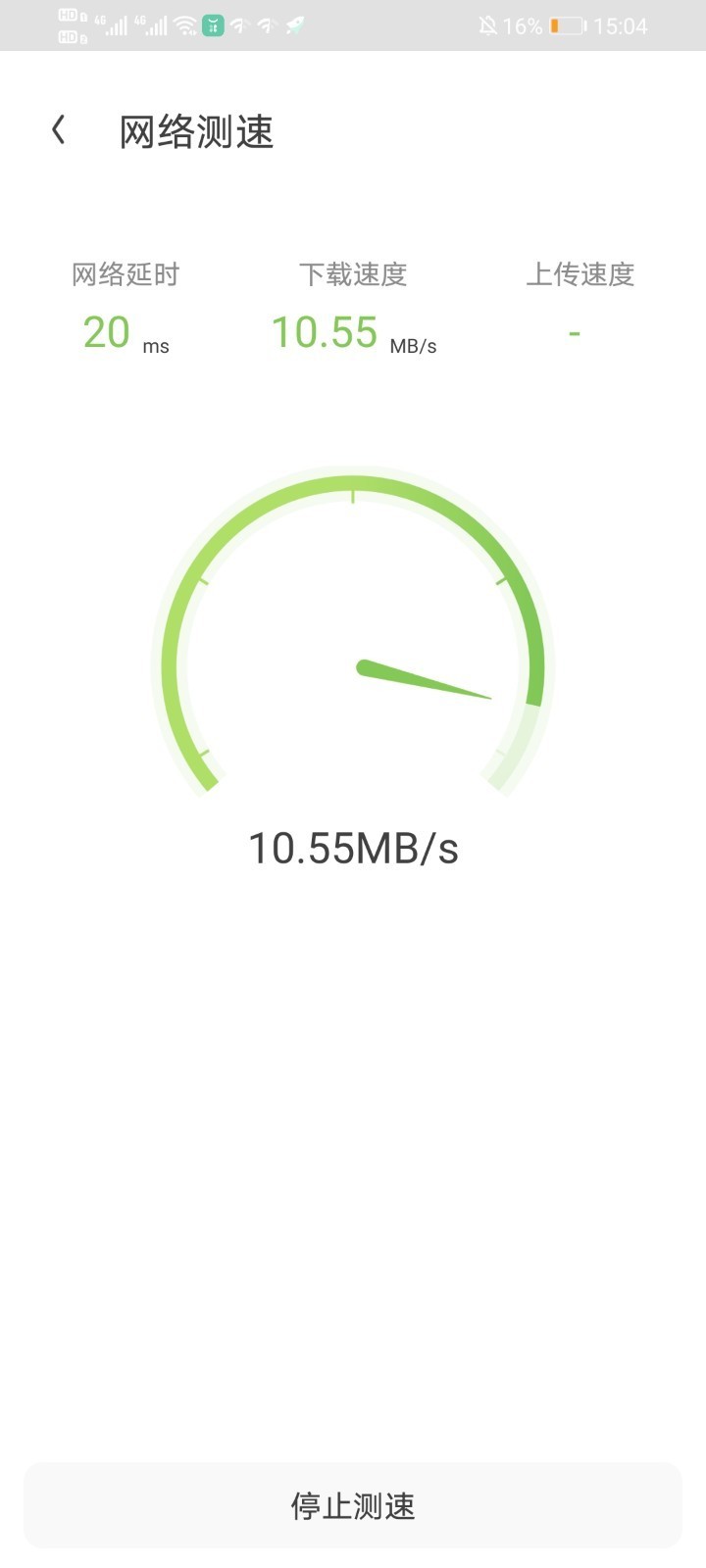Tap the muted notification bell icon

click(488, 24)
